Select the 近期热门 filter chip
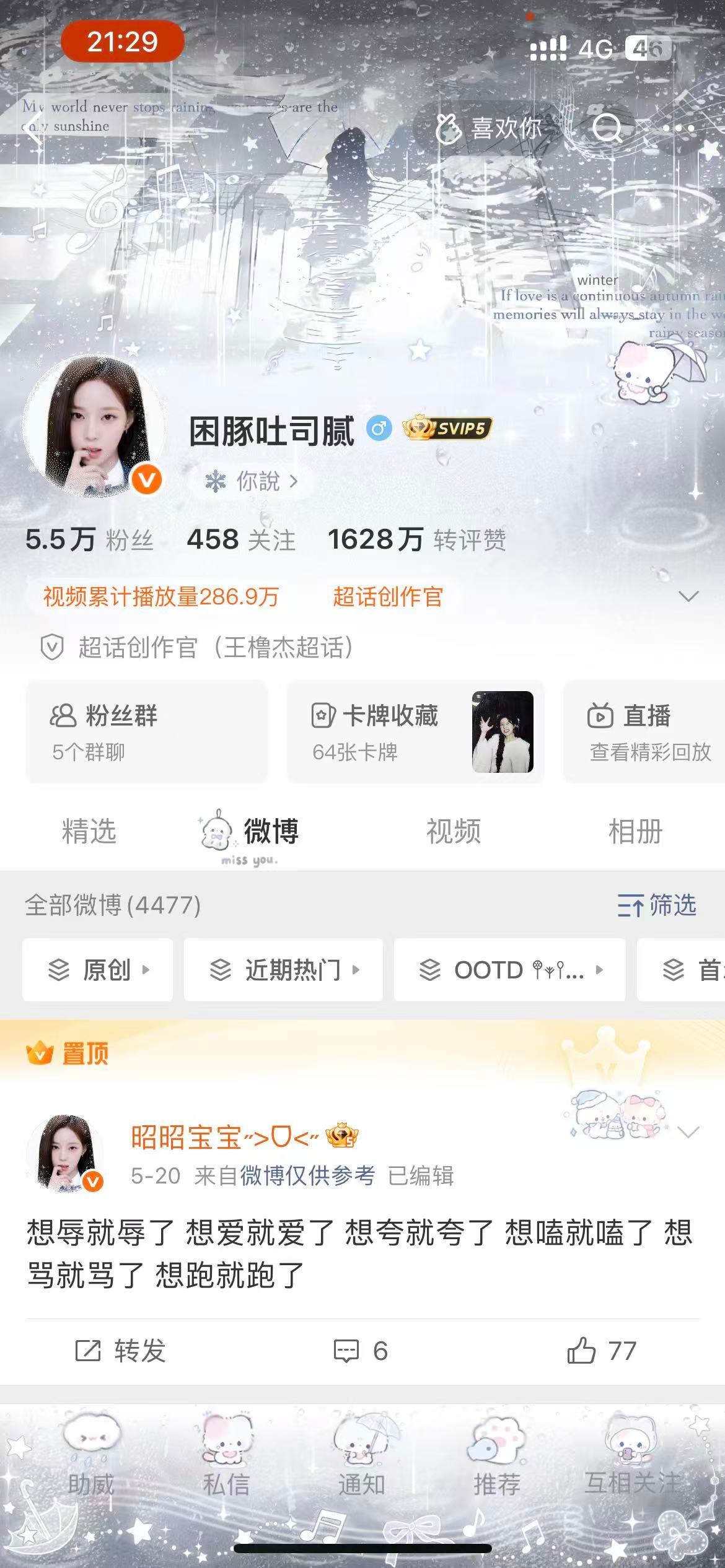 (283, 970)
